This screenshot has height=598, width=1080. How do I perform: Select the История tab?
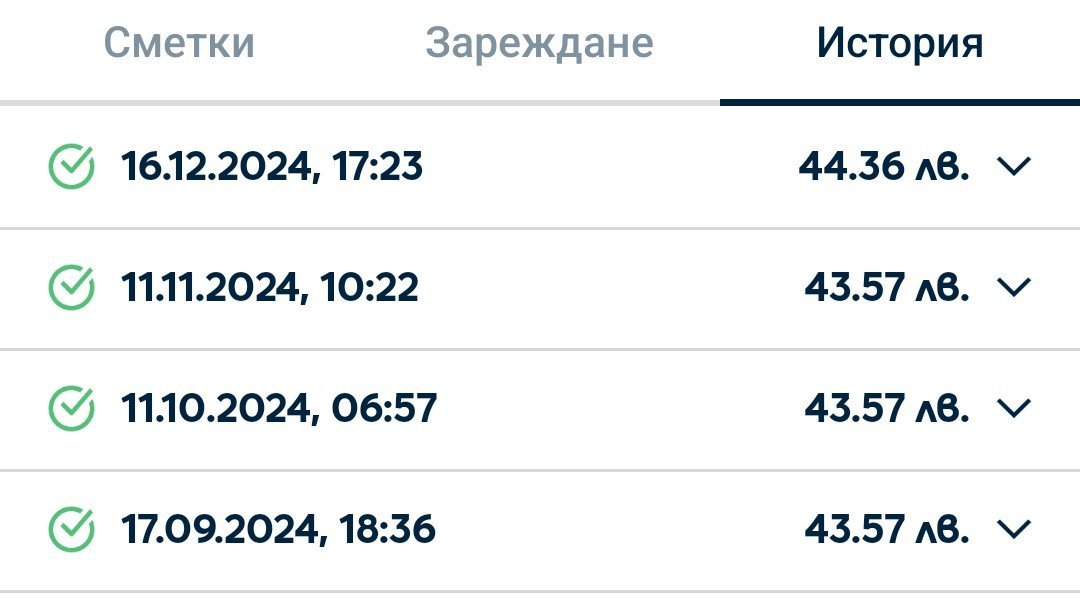click(x=900, y=44)
